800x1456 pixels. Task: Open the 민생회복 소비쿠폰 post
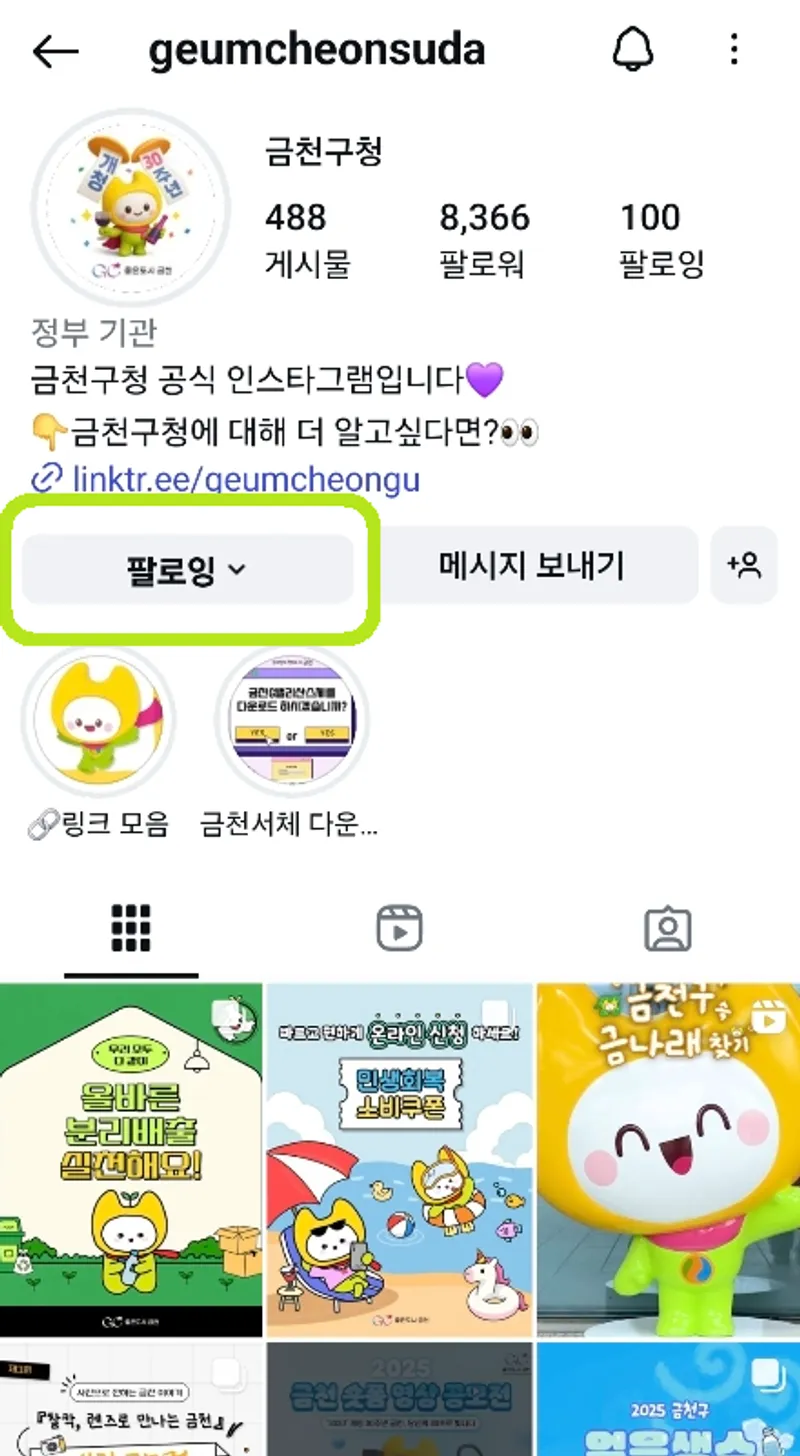(399, 1160)
